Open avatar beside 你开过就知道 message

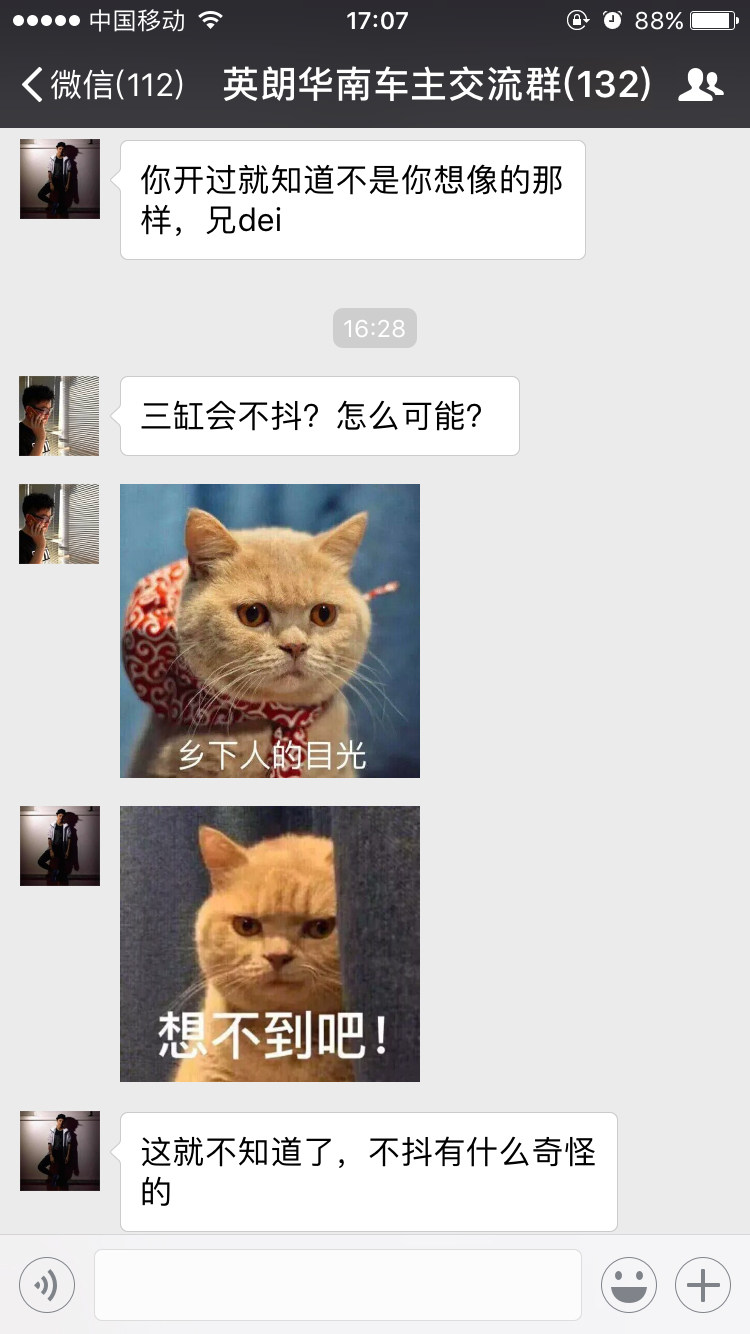point(60,179)
